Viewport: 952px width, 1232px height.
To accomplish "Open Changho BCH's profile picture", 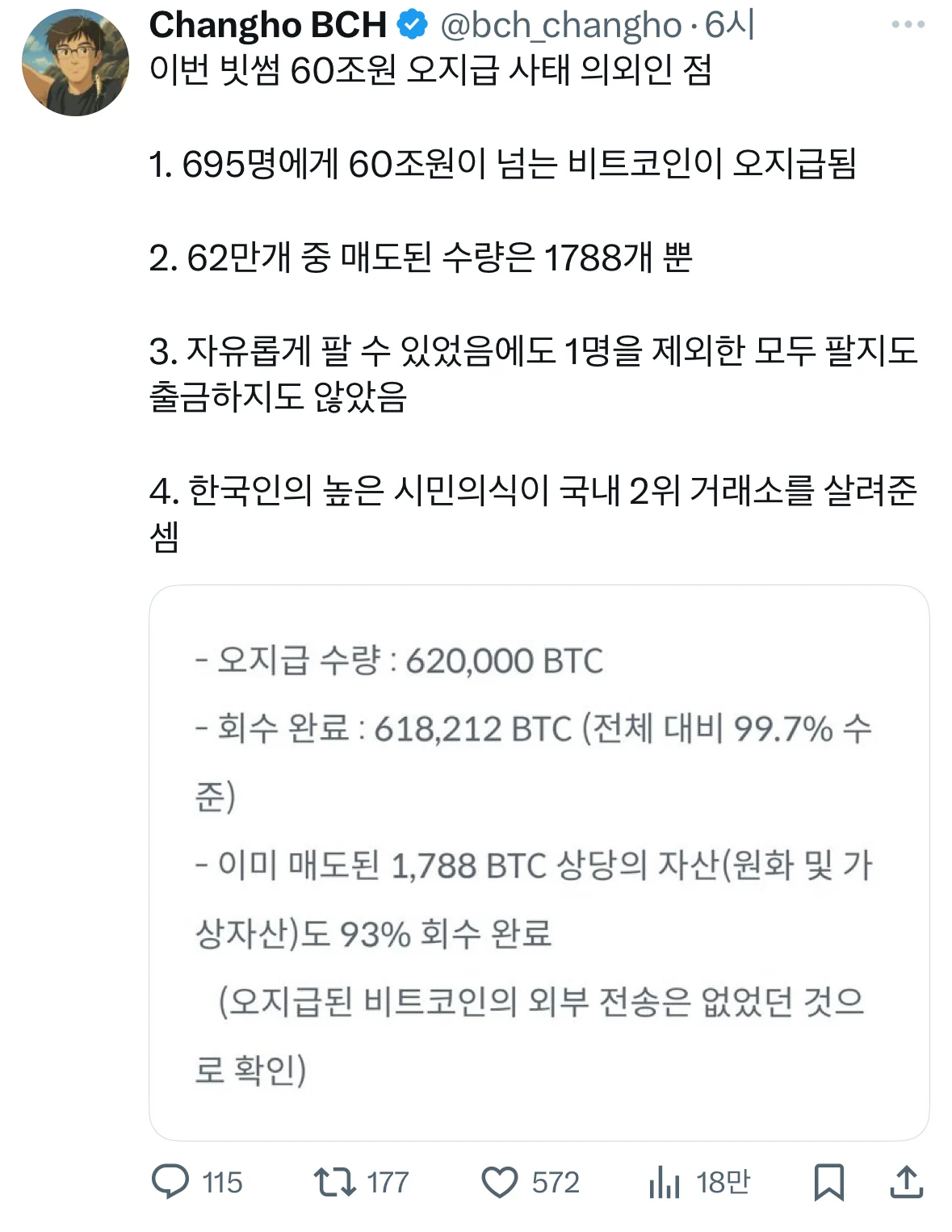I will point(75,62).
